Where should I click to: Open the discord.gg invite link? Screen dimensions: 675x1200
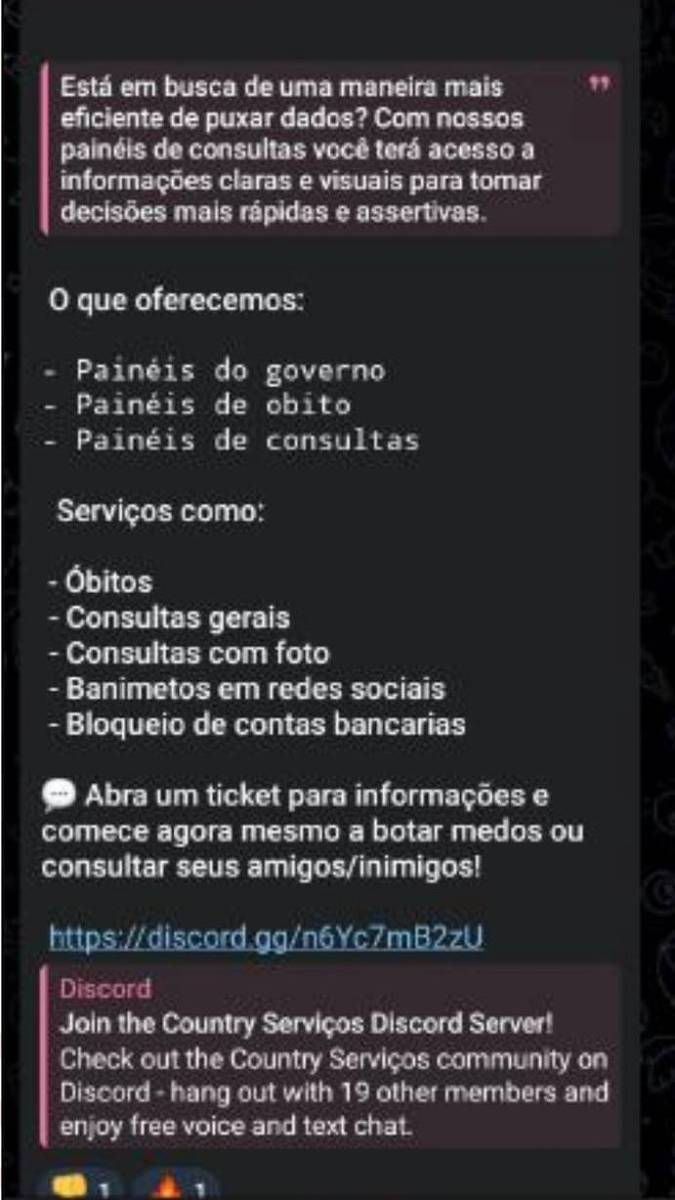[266, 937]
